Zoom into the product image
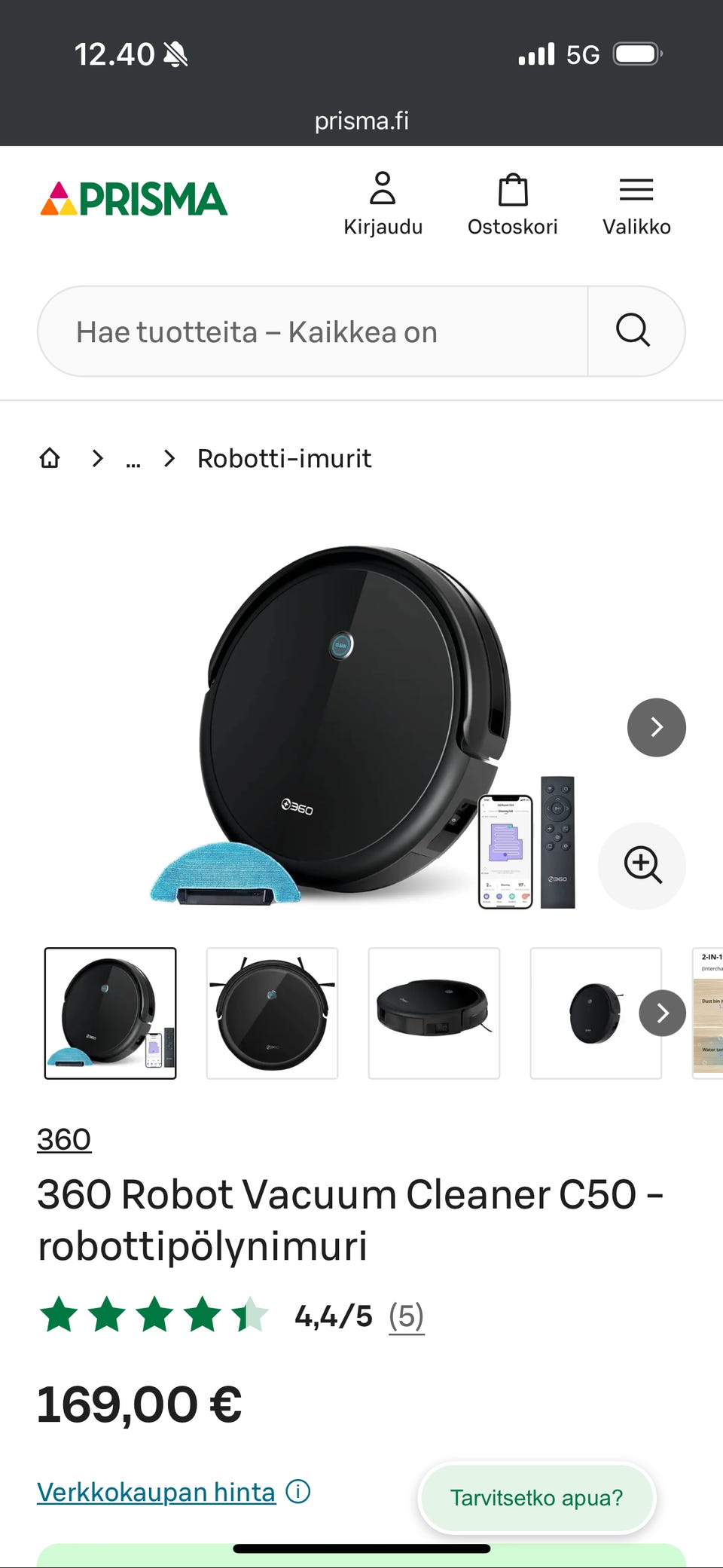 tap(642, 865)
